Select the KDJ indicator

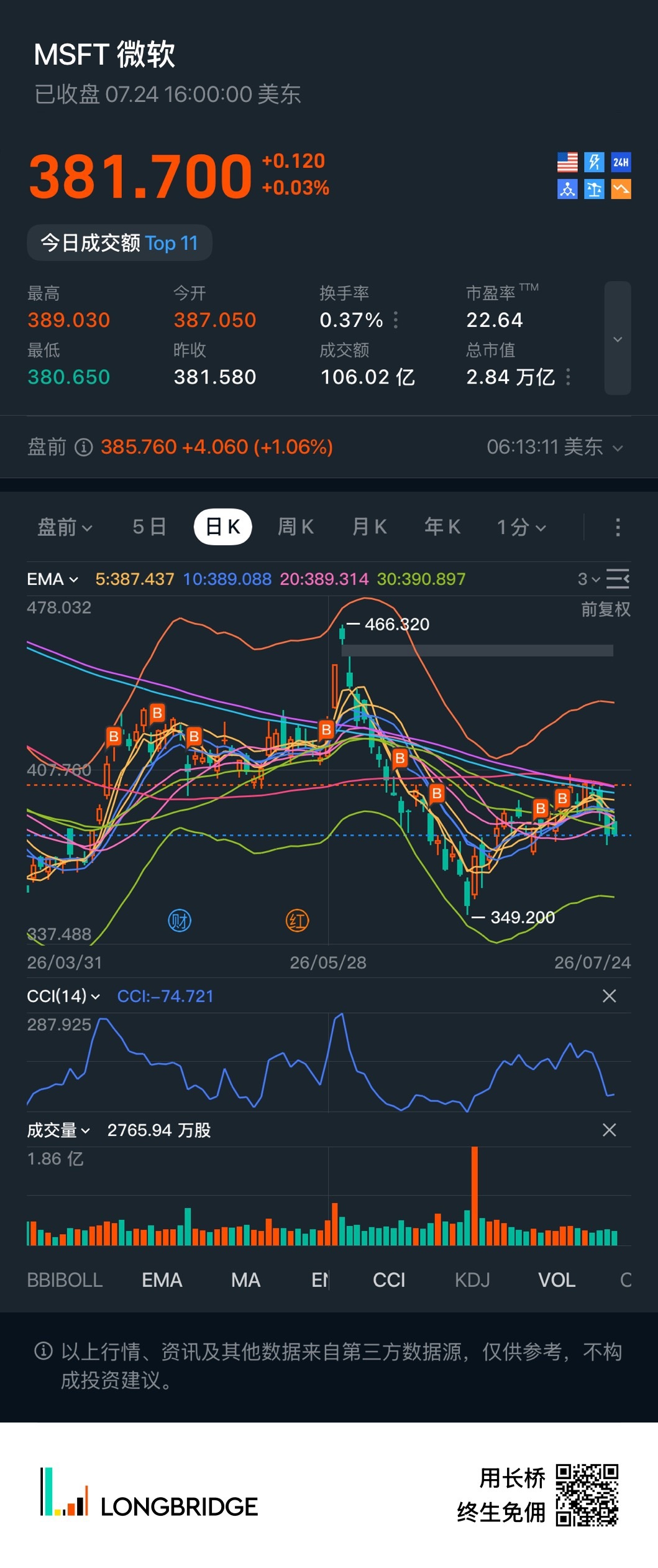click(472, 1280)
